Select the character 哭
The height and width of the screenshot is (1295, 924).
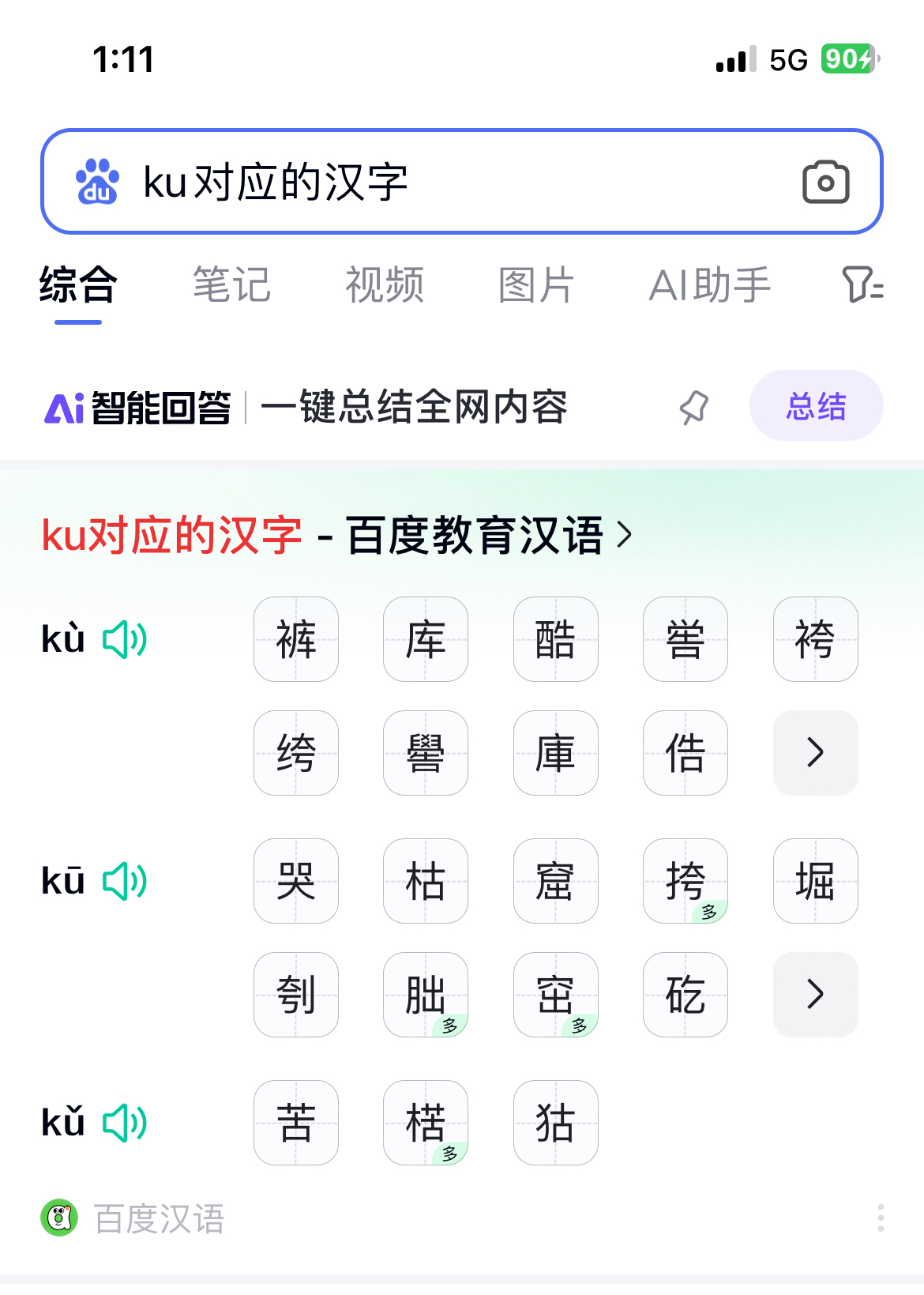coord(296,881)
